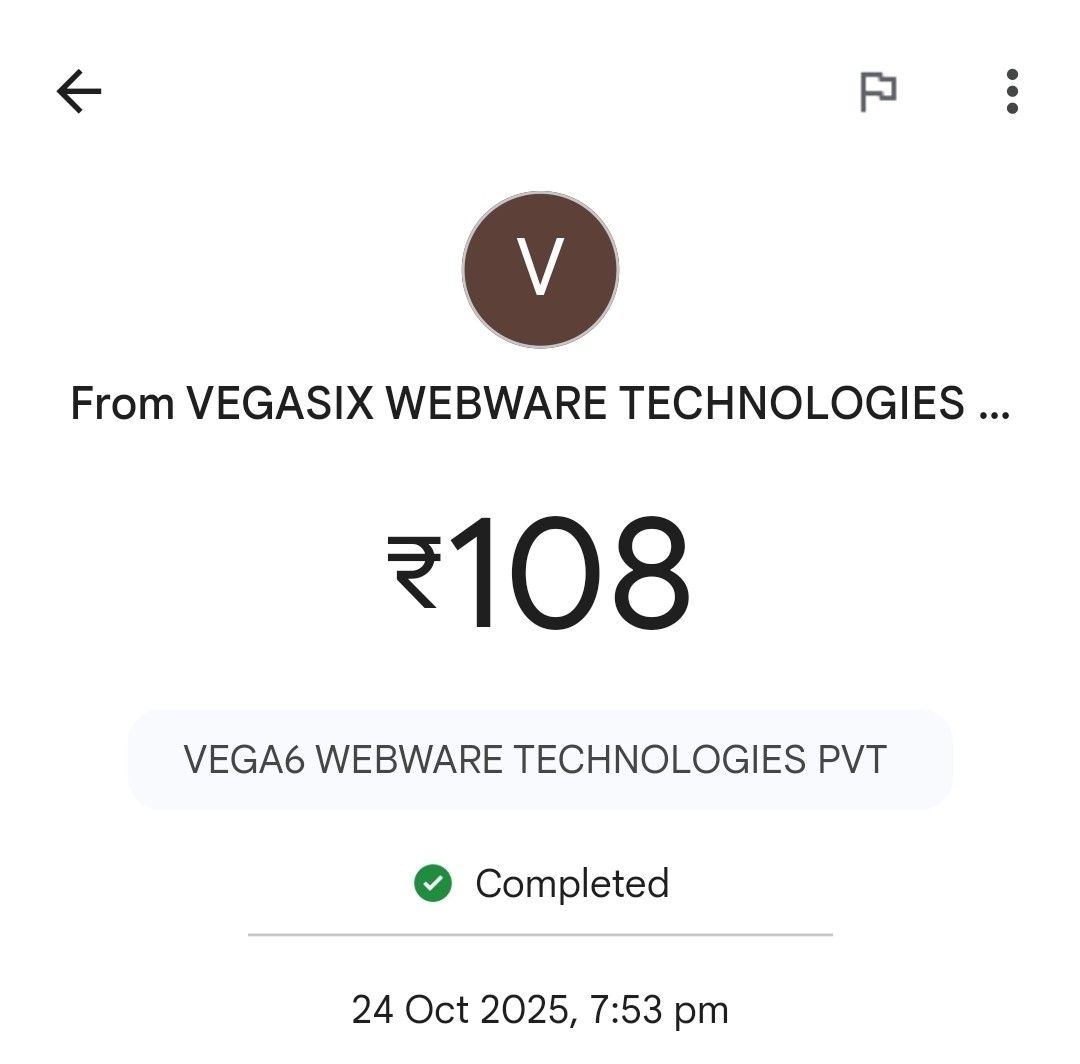The image size is (1080, 1064).
Task: Open the three-dot overflow menu
Action: (1012, 92)
